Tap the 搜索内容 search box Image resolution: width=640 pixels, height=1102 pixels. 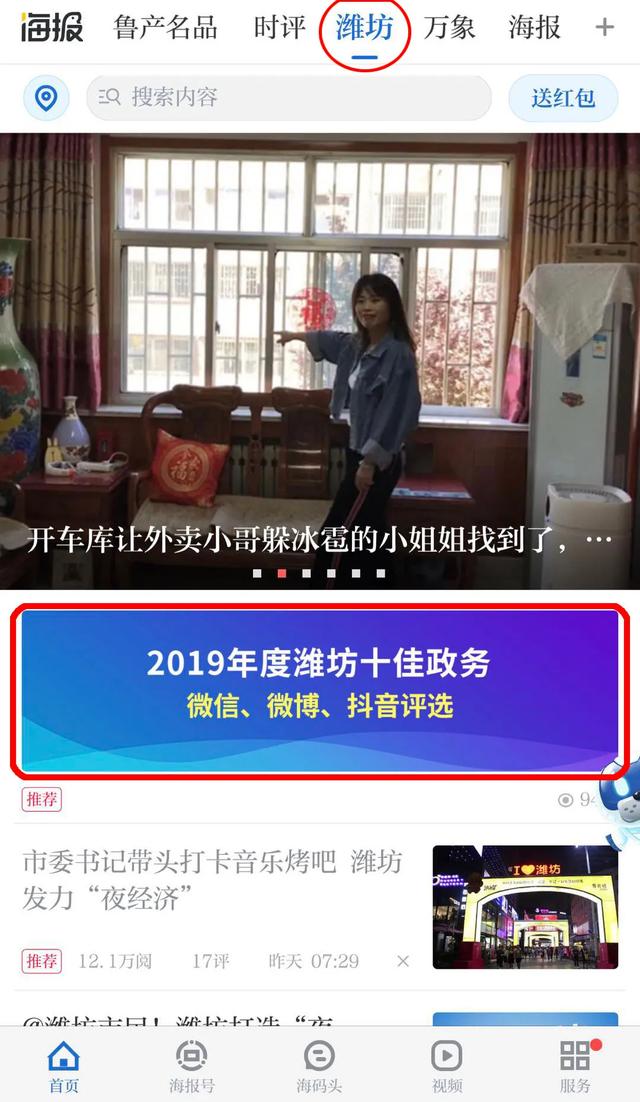[288, 98]
